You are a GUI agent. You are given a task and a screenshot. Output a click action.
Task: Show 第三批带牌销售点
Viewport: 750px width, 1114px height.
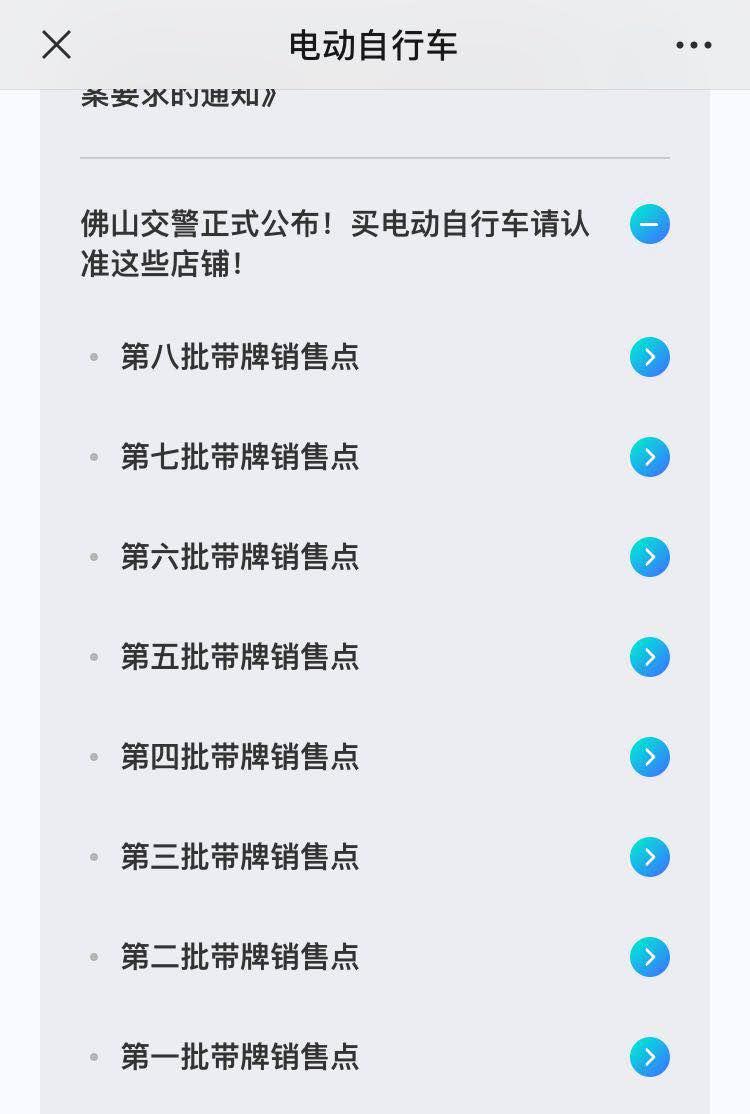[x=649, y=857]
